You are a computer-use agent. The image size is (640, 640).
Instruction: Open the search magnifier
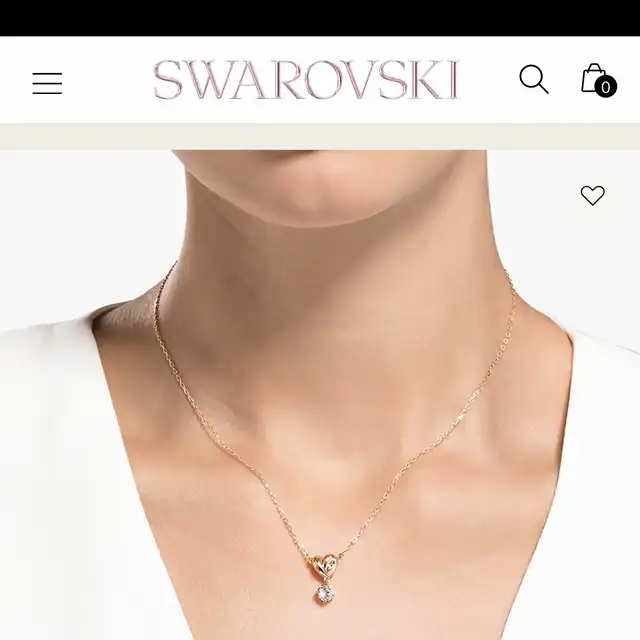tap(533, 80)
